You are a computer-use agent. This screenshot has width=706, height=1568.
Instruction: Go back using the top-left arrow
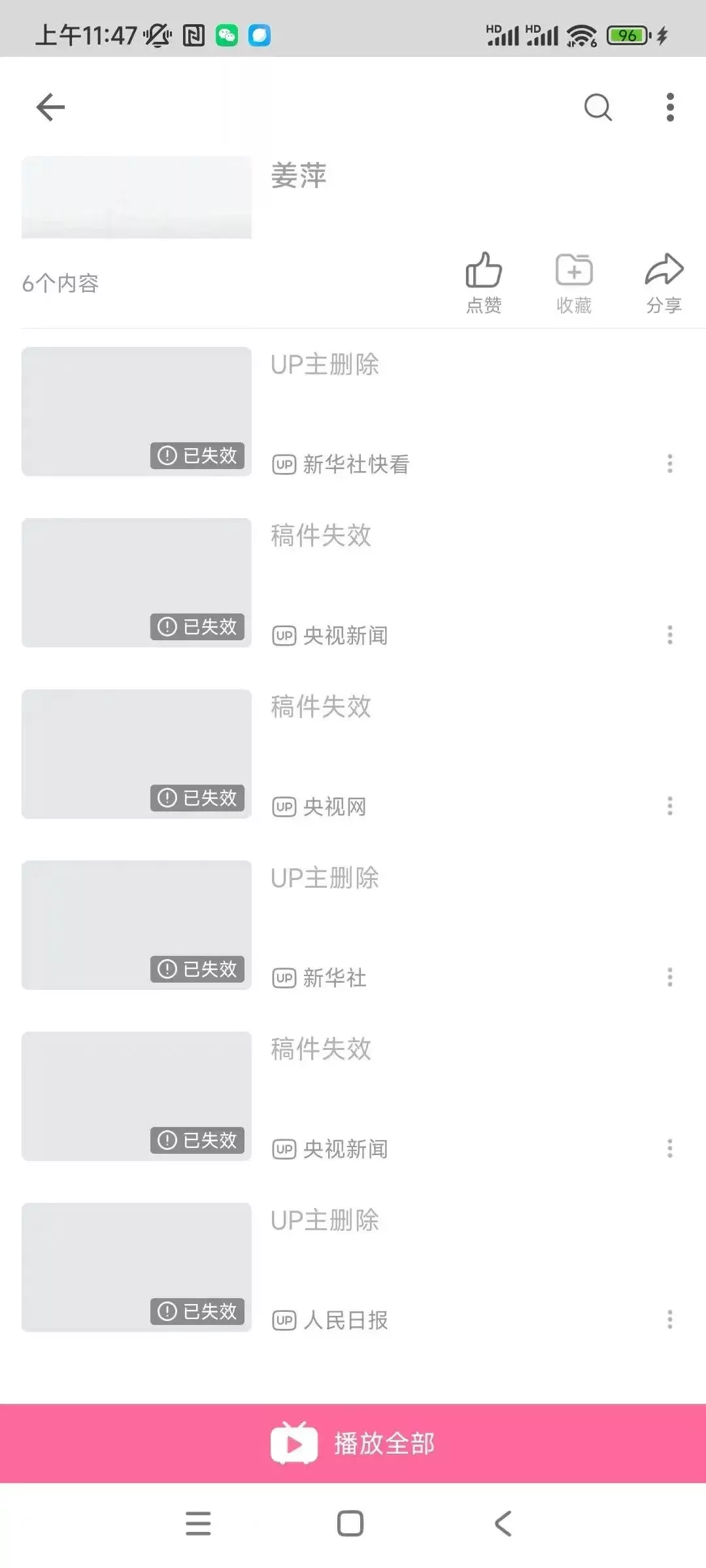[x=50, y=107]
